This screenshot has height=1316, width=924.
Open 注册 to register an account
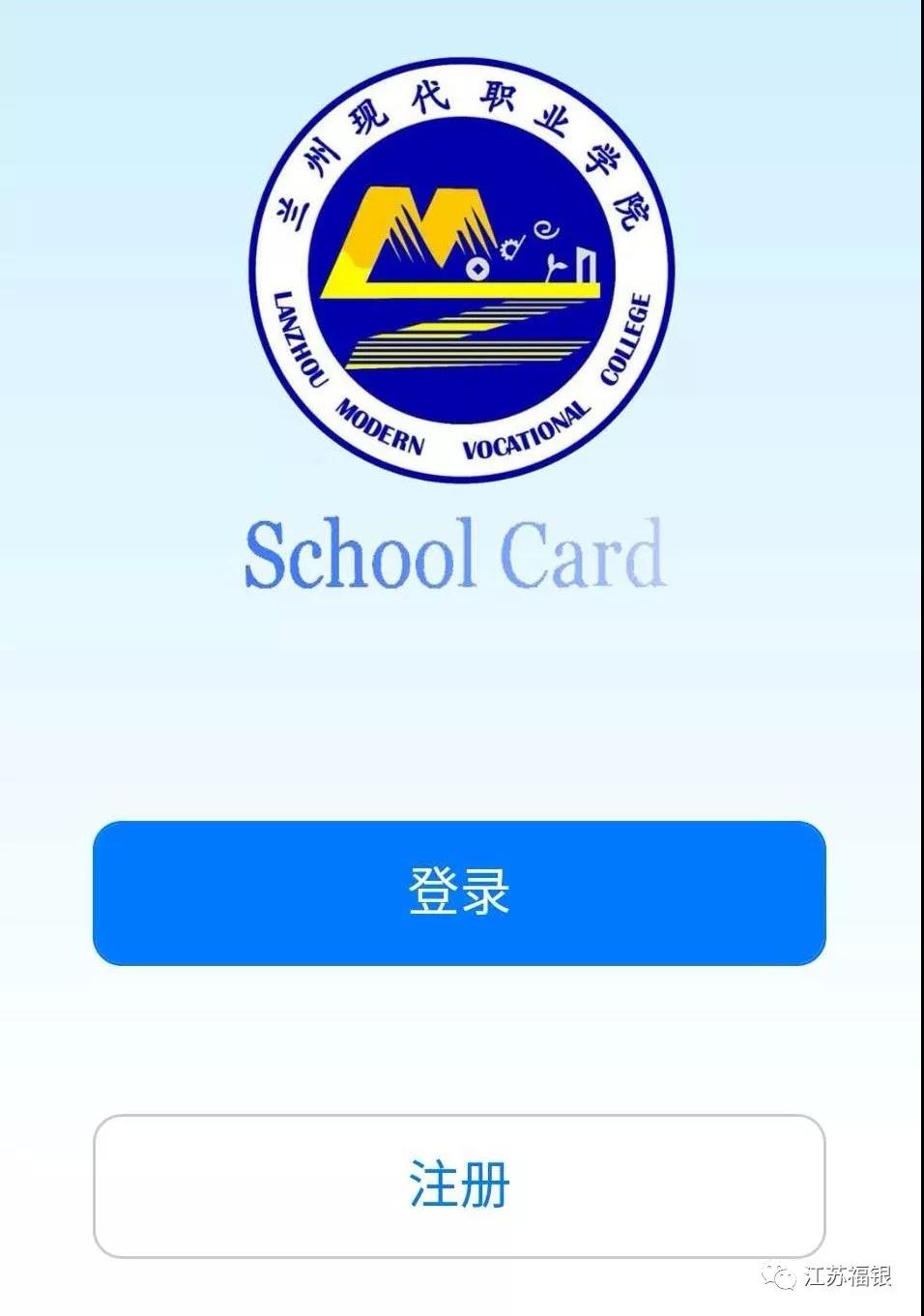tap(459, 1185)
